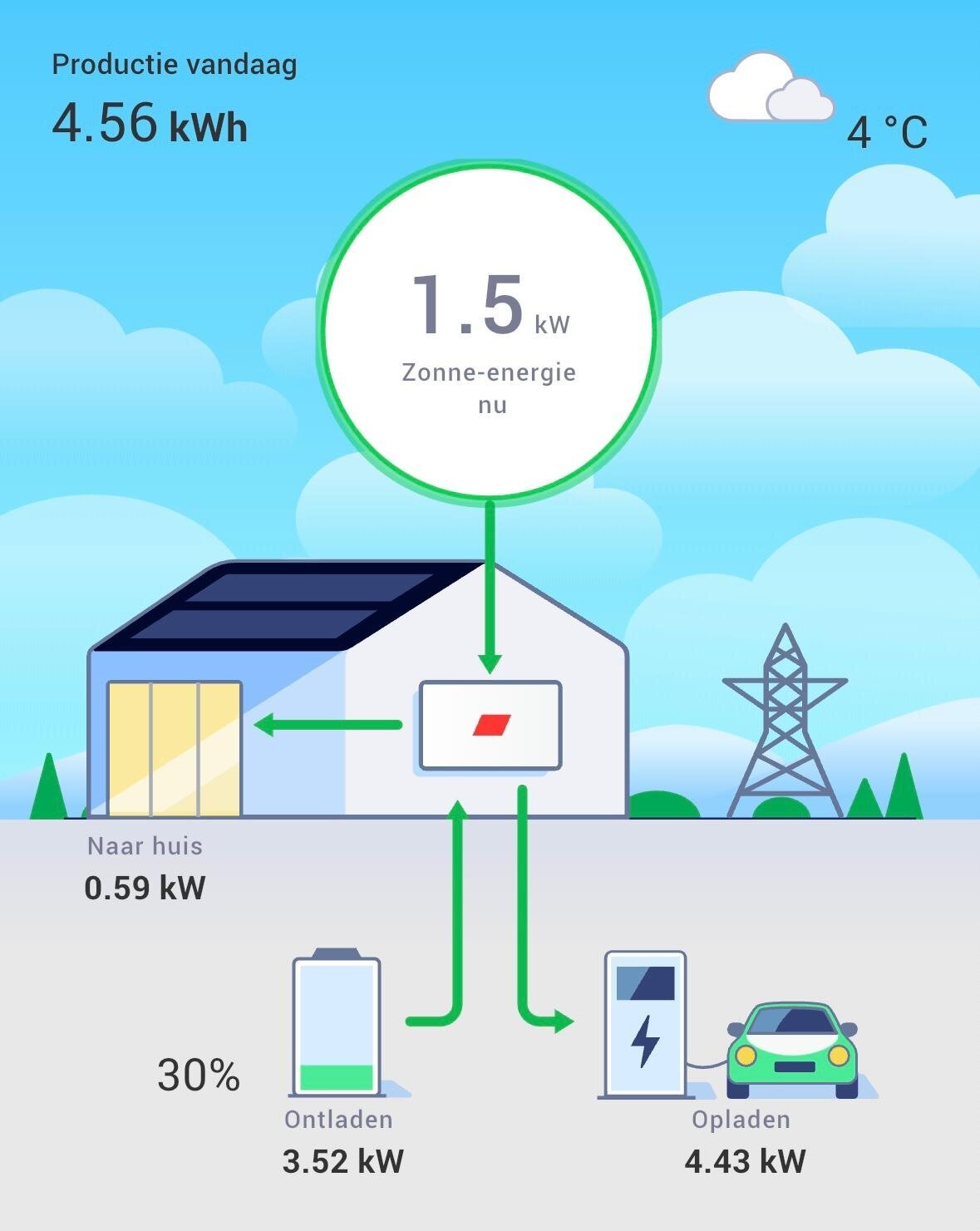Tap the Zonne-energie nu production circle
Screen dimensions: 980x1231
(x=490, y=332)
